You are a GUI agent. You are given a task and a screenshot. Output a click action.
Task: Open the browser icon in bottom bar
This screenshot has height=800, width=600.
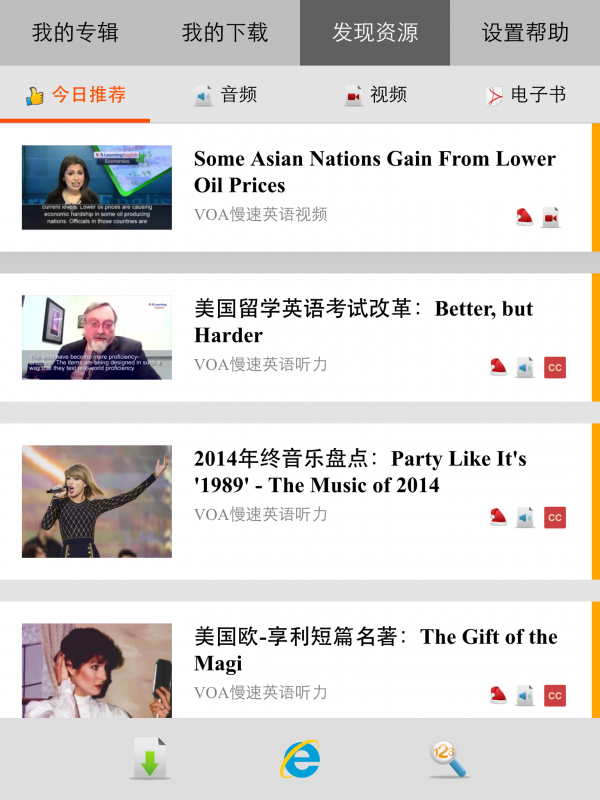click(300, 760)
